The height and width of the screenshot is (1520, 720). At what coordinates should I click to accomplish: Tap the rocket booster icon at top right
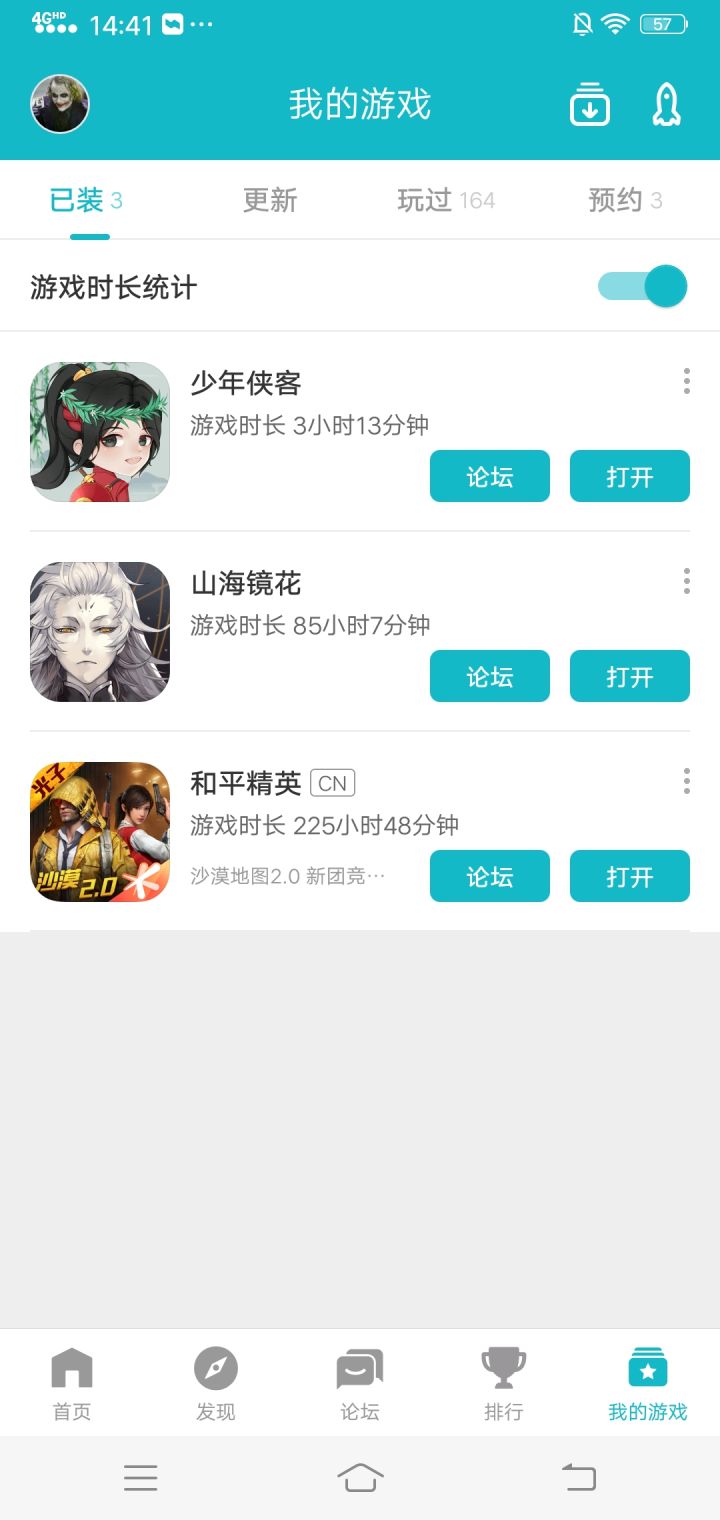(665, 103)
